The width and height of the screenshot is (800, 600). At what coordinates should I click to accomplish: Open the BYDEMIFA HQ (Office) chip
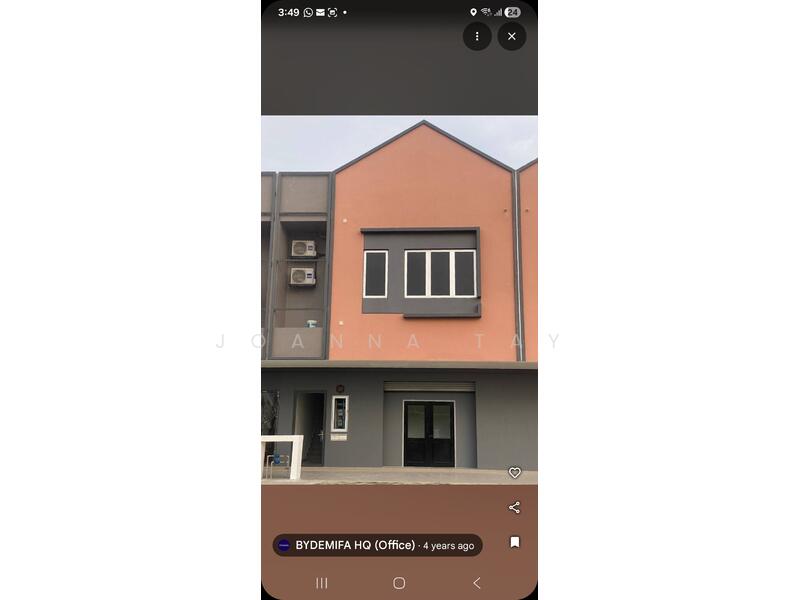point(376,545)
